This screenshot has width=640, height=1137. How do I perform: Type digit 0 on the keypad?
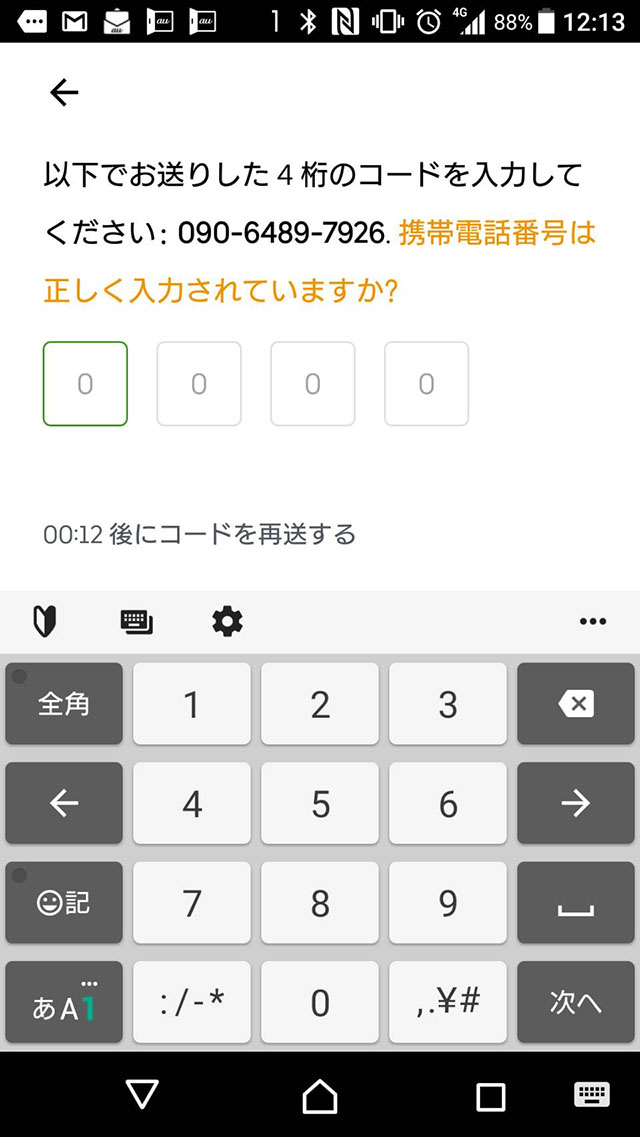(320, 1003)
